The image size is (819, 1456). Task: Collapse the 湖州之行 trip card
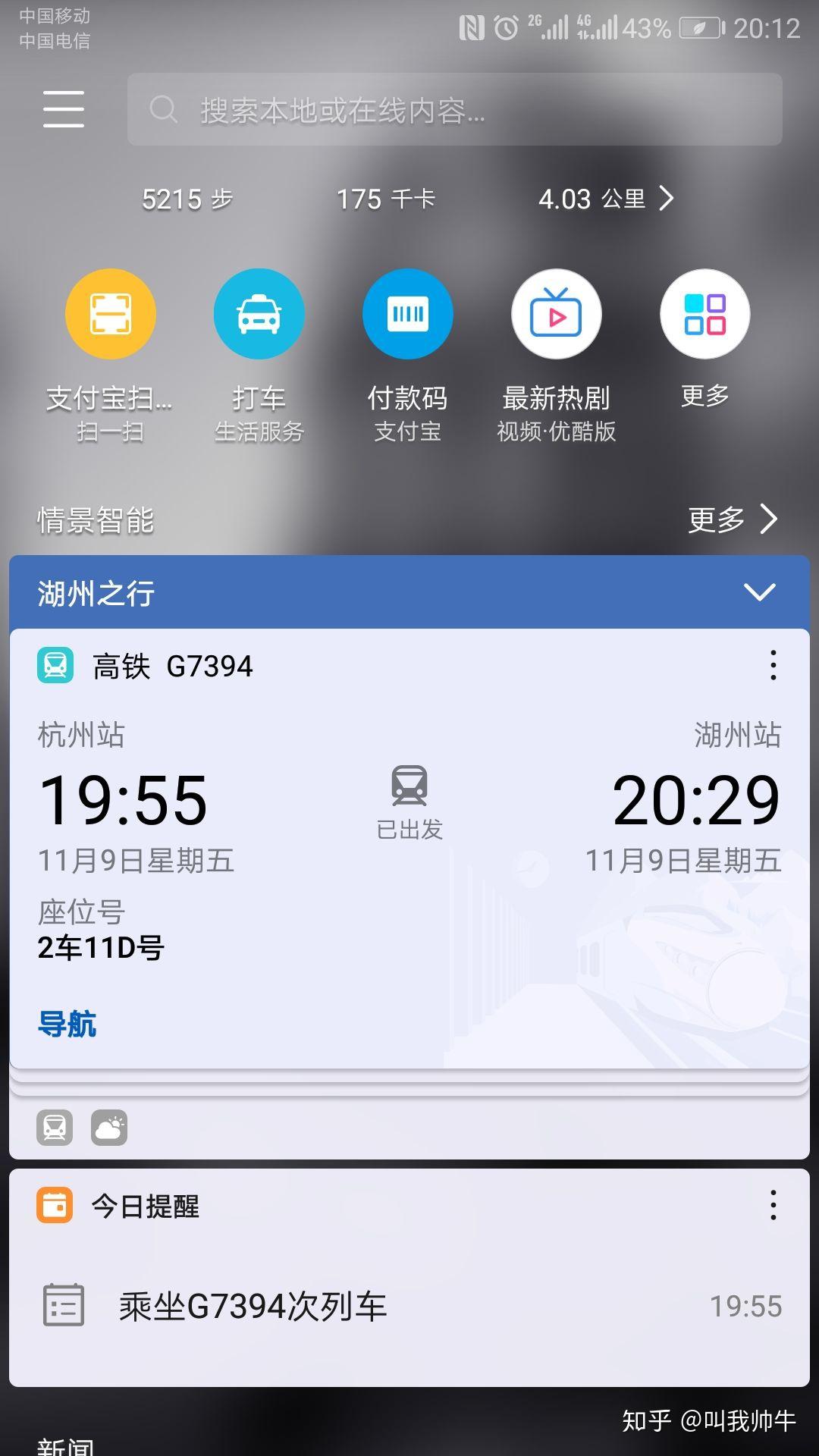coord(759,591)
